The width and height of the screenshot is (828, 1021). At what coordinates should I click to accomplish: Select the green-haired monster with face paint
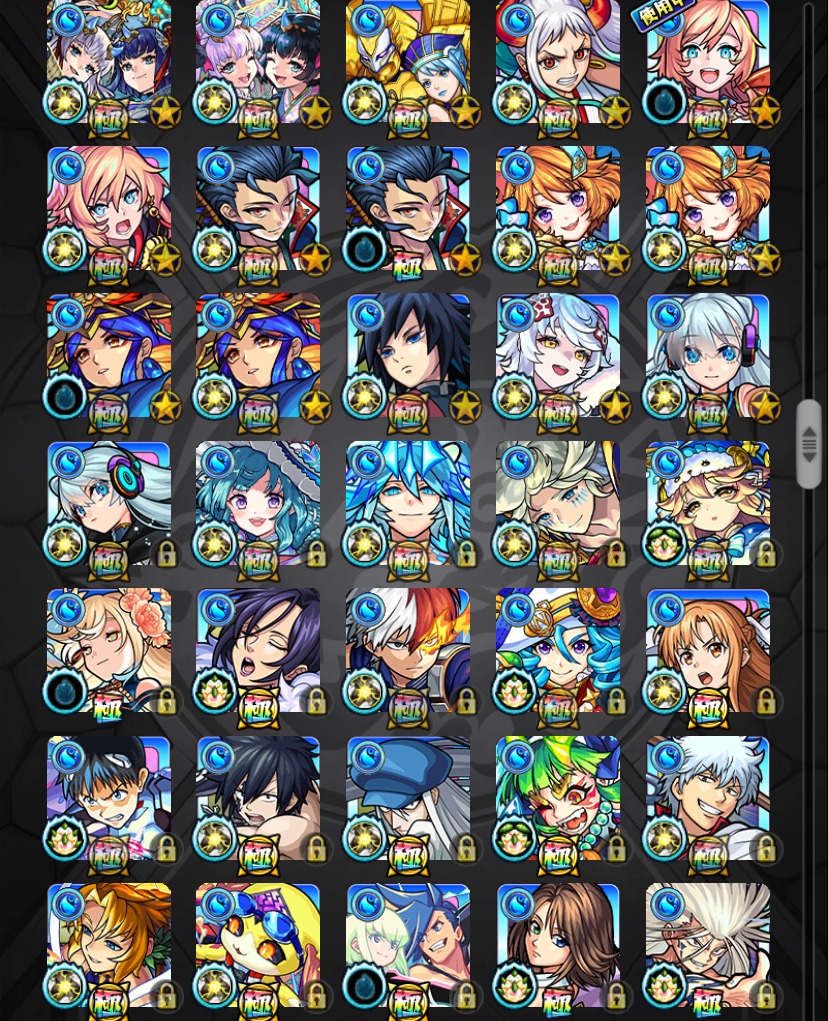(558, 798)
